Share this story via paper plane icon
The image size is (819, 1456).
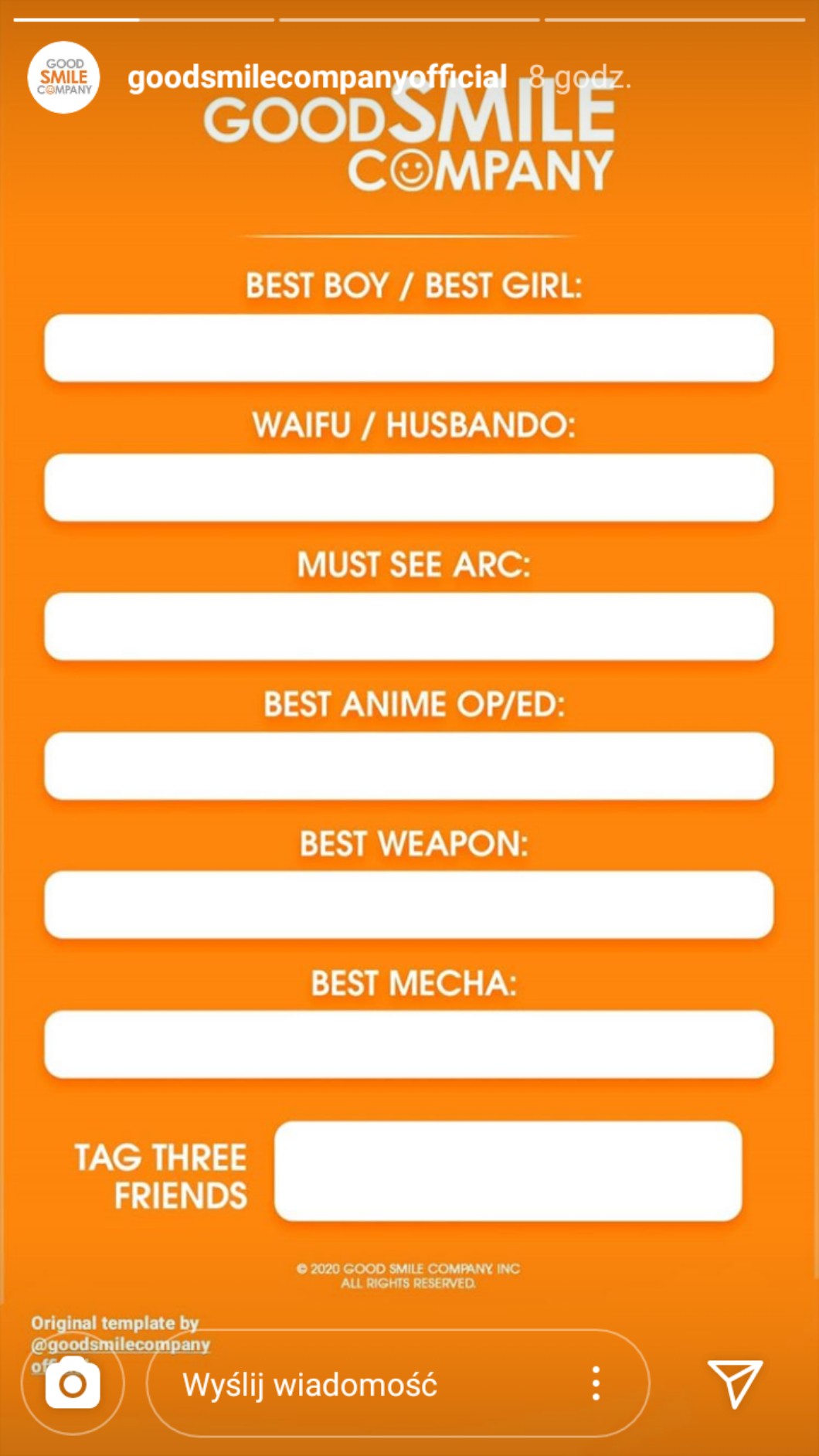735,1383
